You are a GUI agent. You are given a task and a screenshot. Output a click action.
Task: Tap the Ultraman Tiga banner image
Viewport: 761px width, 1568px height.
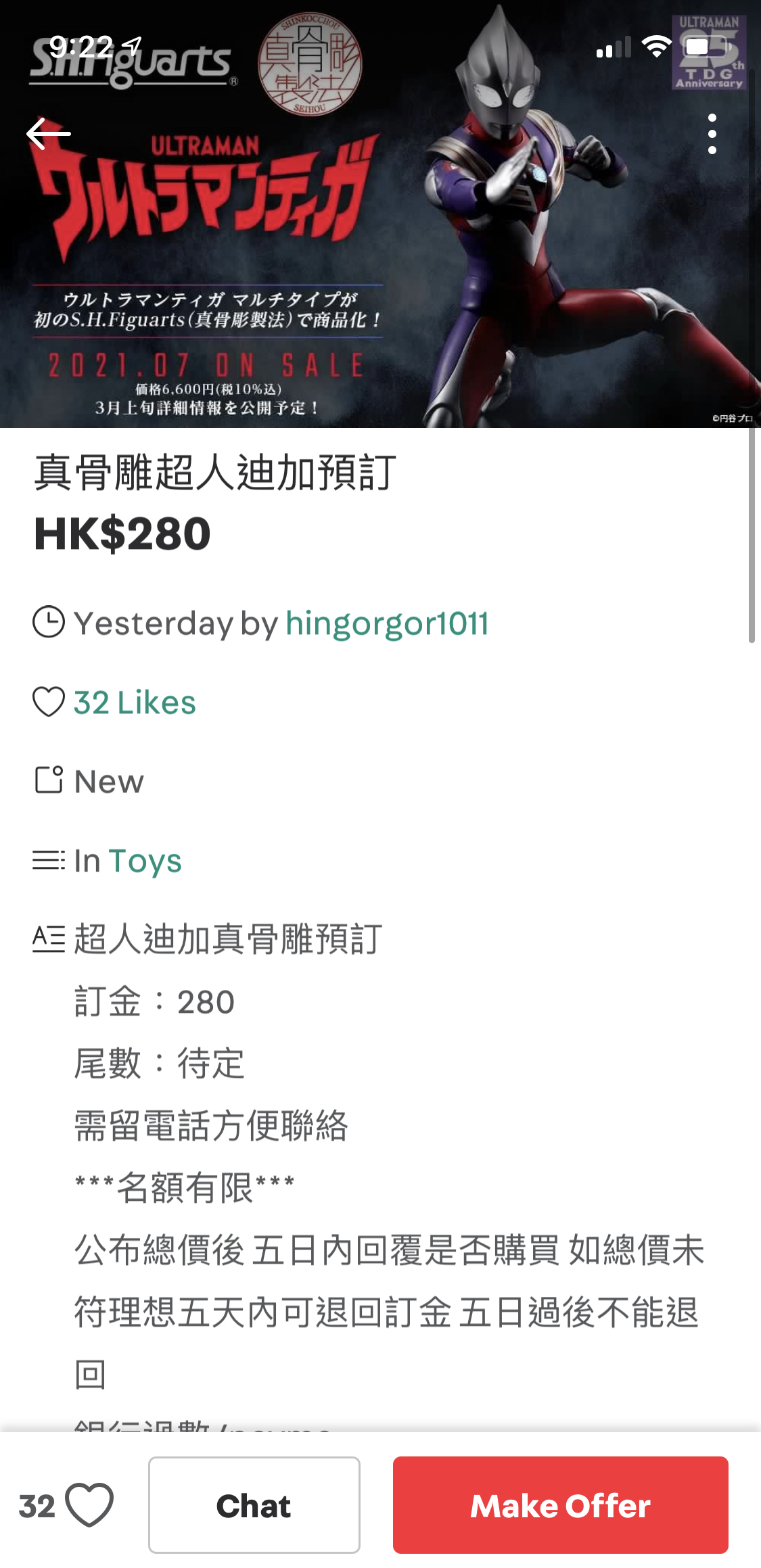380,216
